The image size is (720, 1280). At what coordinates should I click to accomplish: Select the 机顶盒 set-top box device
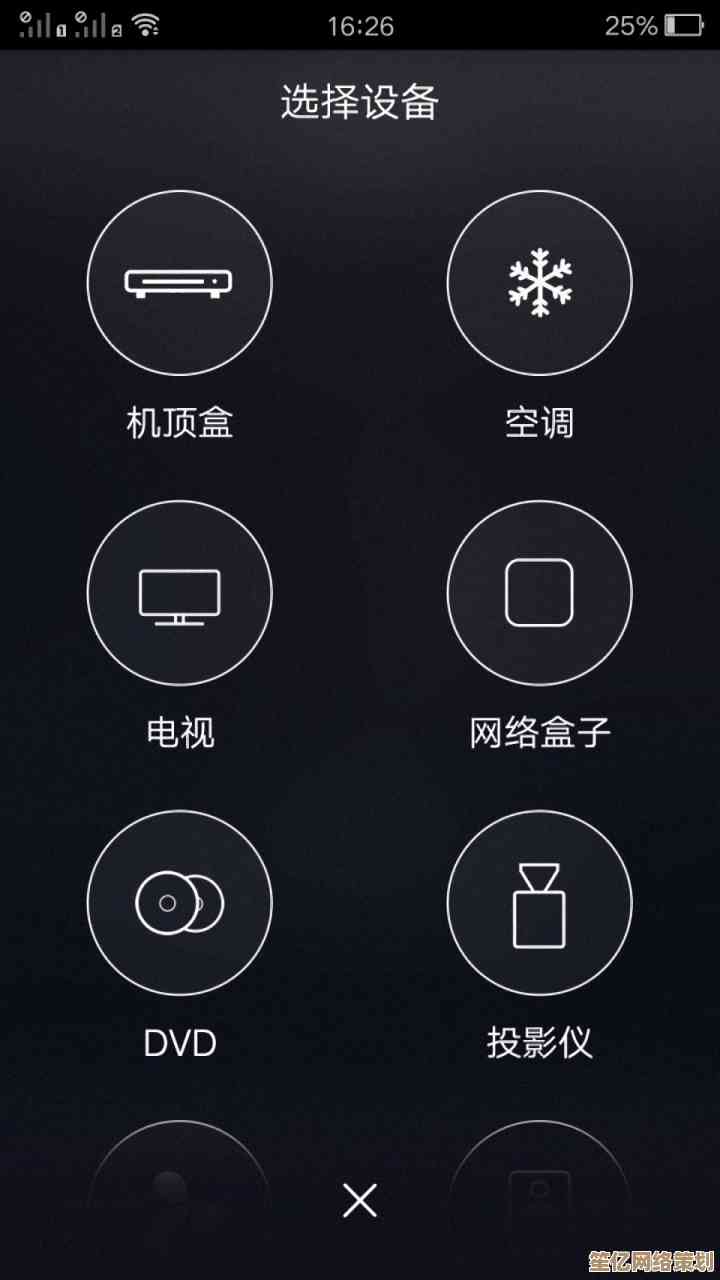(180, 283)
